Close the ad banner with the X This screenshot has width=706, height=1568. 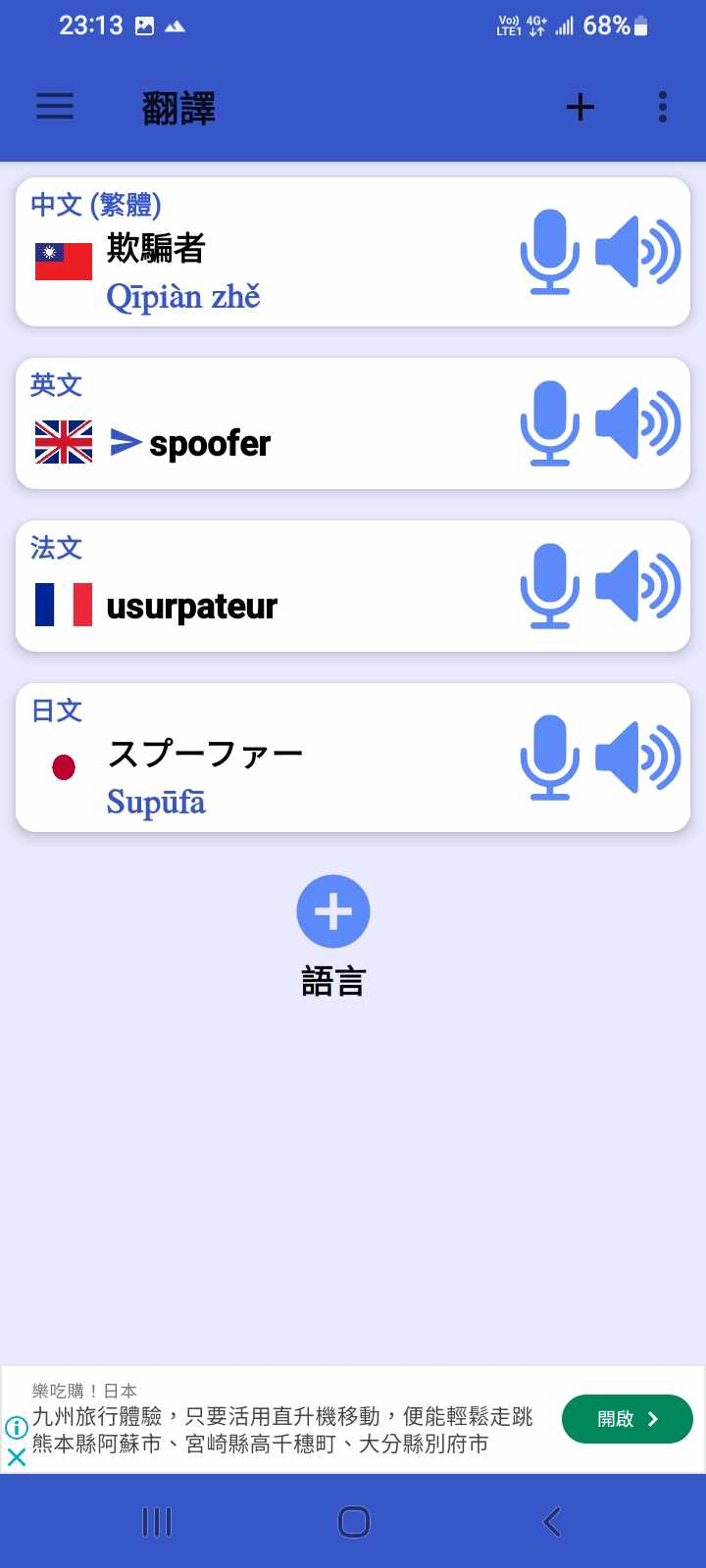click(17, 1457)
